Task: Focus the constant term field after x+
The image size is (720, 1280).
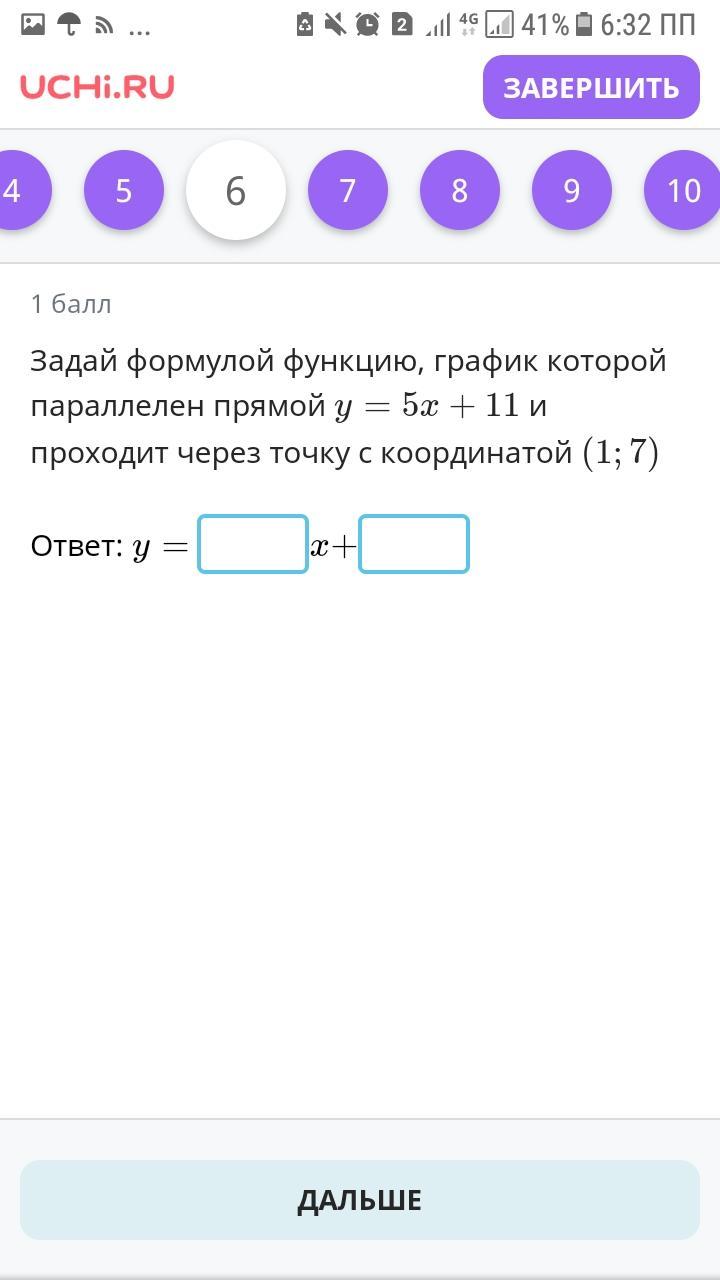Action: pos(414,544)
